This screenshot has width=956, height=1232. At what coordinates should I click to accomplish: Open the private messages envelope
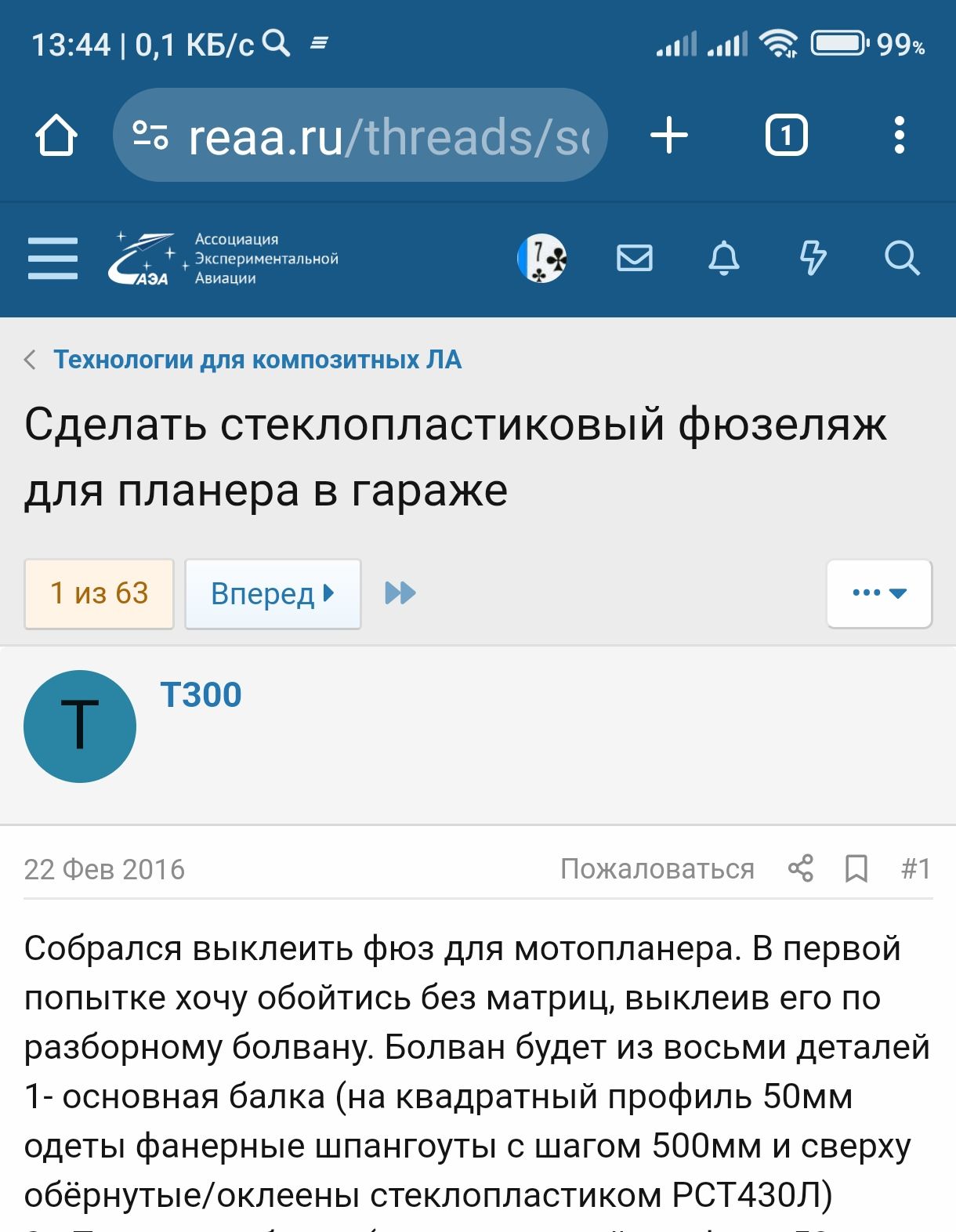pos(634,258)
